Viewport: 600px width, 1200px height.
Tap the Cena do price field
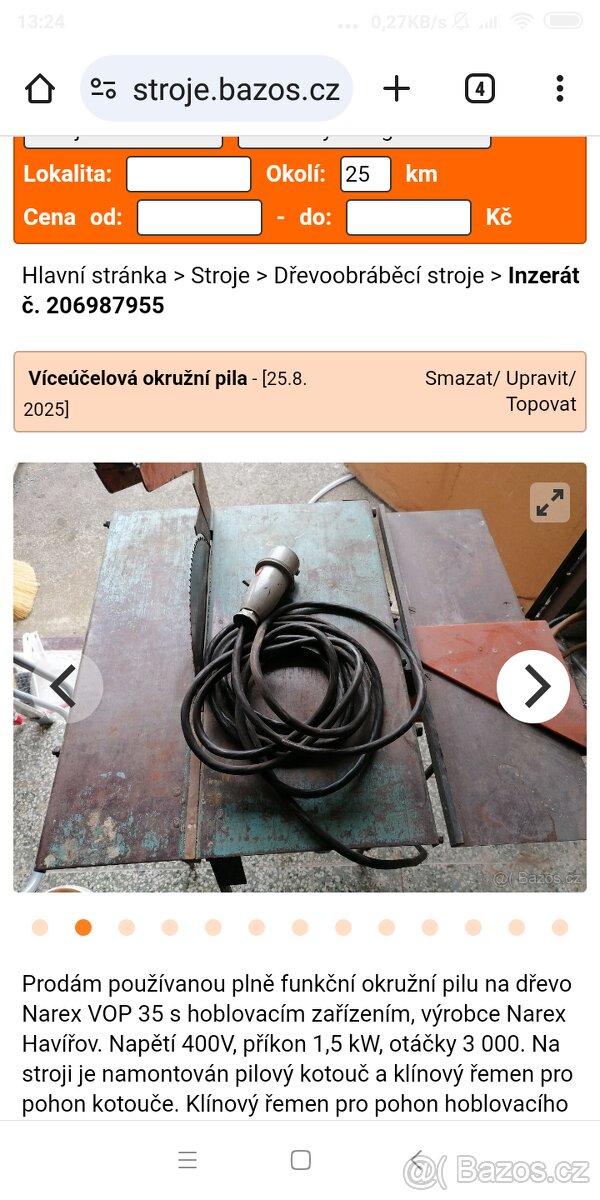tap(408, 217)
